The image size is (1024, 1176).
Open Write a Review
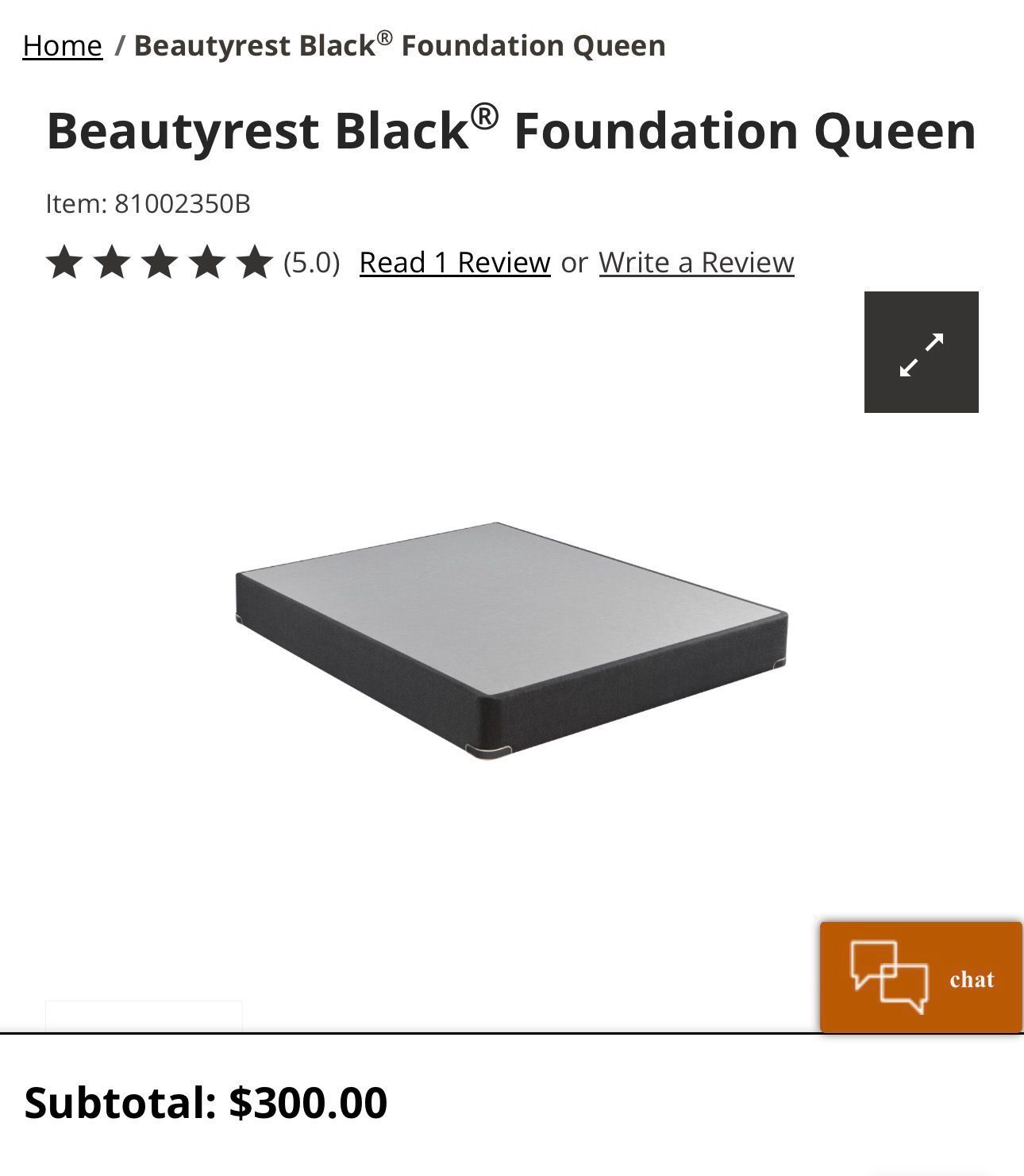point(695,261)
